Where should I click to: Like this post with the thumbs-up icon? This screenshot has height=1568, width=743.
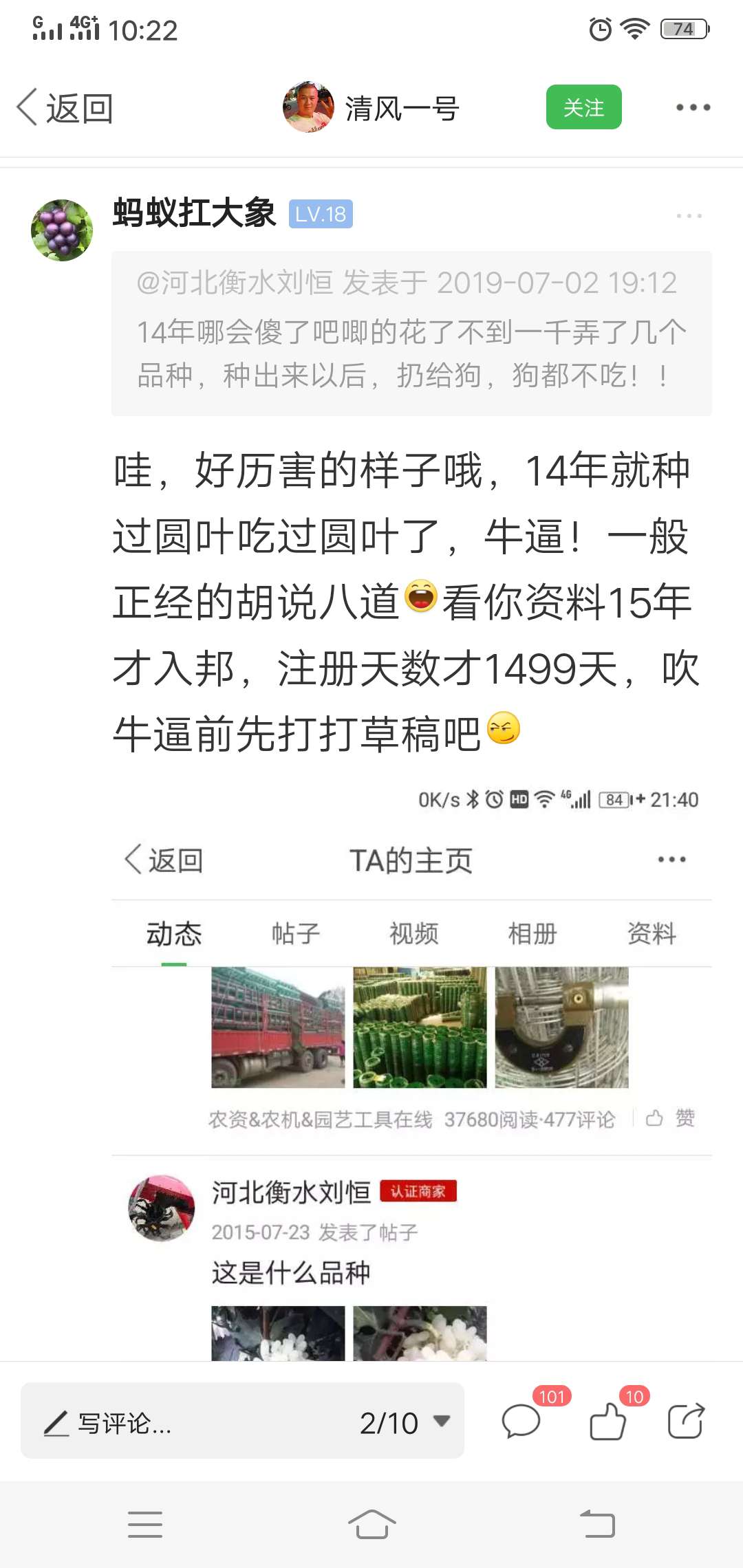tap(608, 1422)
